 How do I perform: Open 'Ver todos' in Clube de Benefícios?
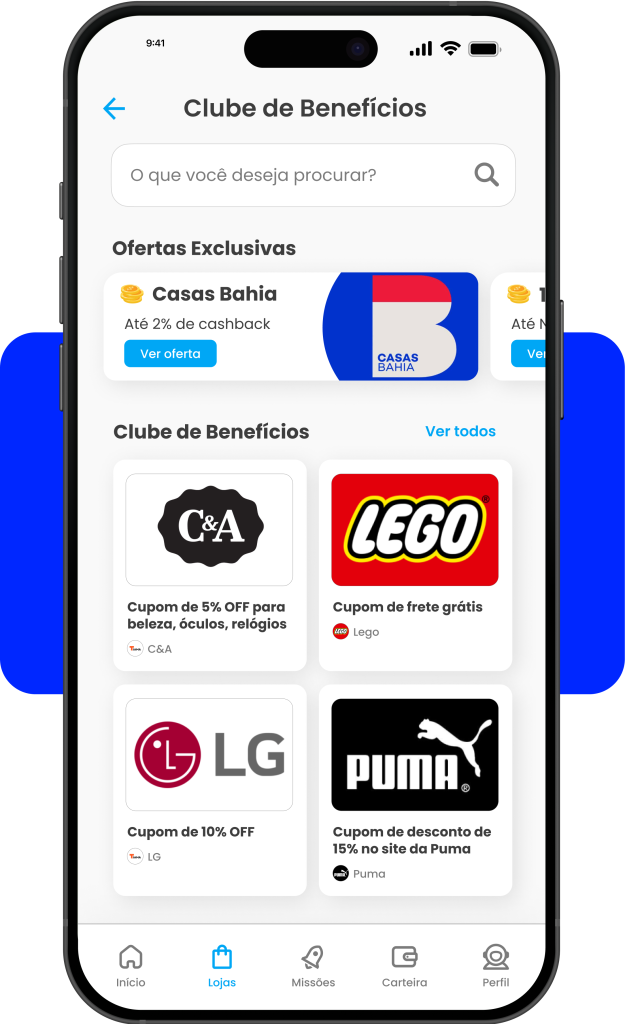click(x=460, y=431)
